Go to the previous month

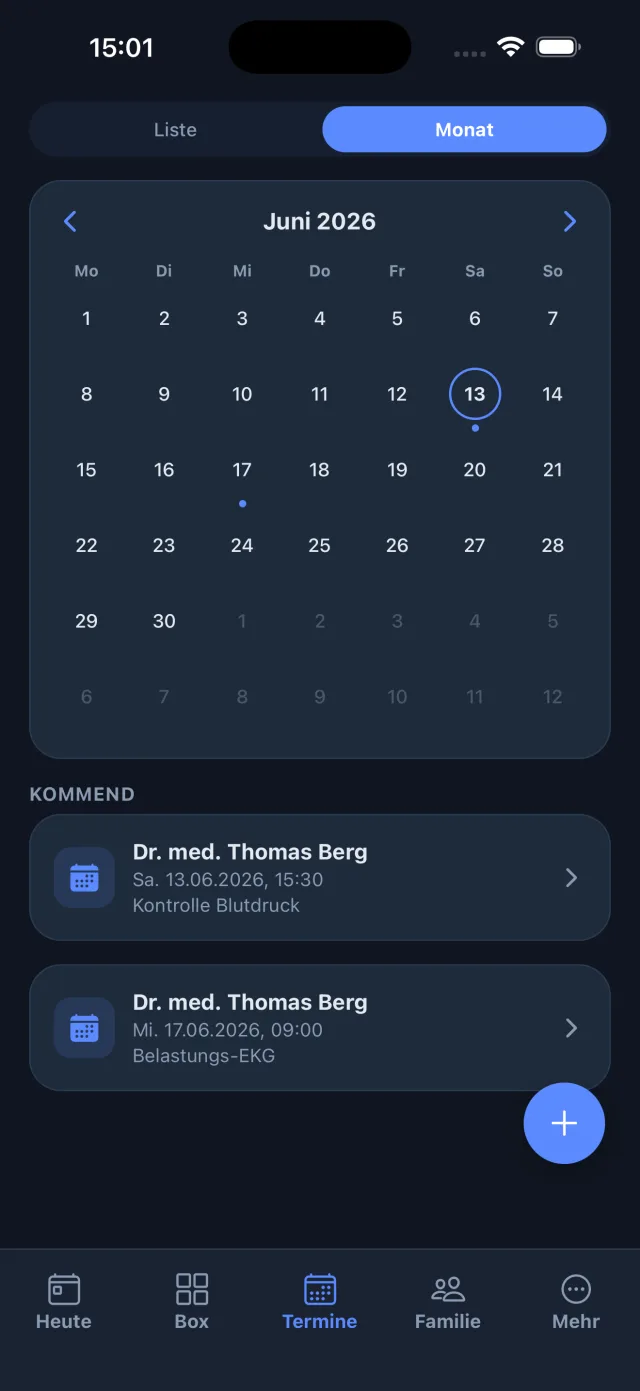[x=70, y=222]
